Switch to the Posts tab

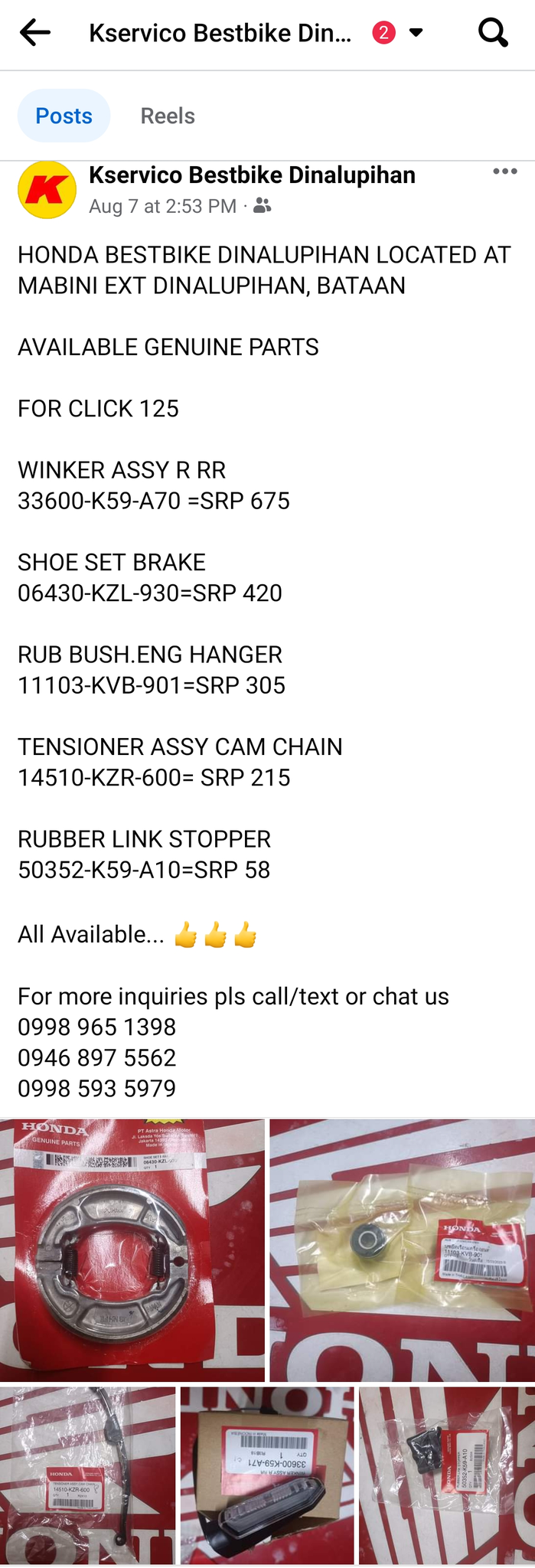click(64, 116)
